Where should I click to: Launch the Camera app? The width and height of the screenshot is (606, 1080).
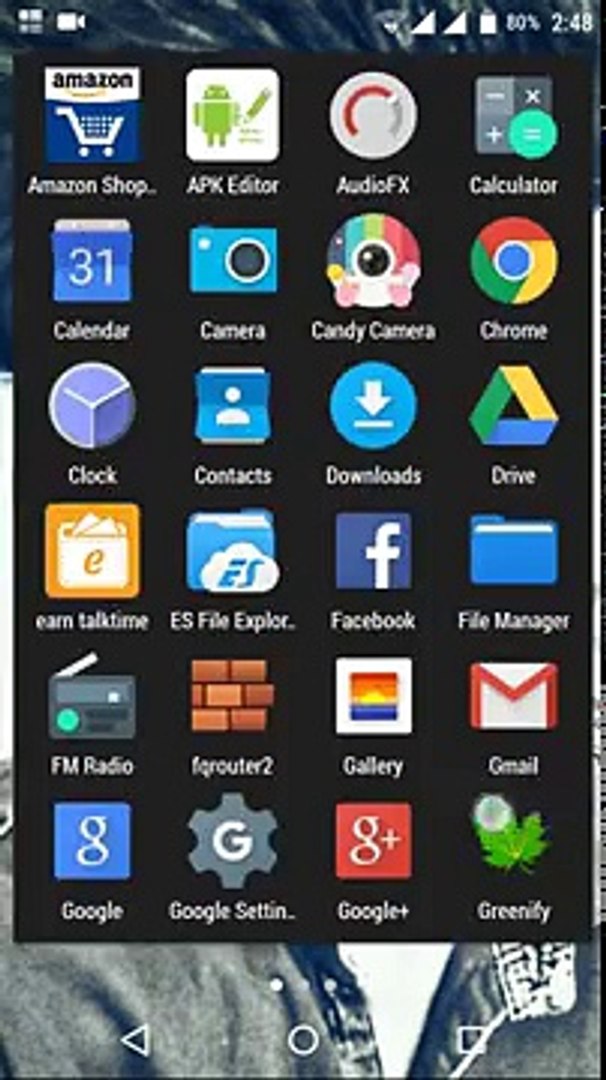coord(232,261)
